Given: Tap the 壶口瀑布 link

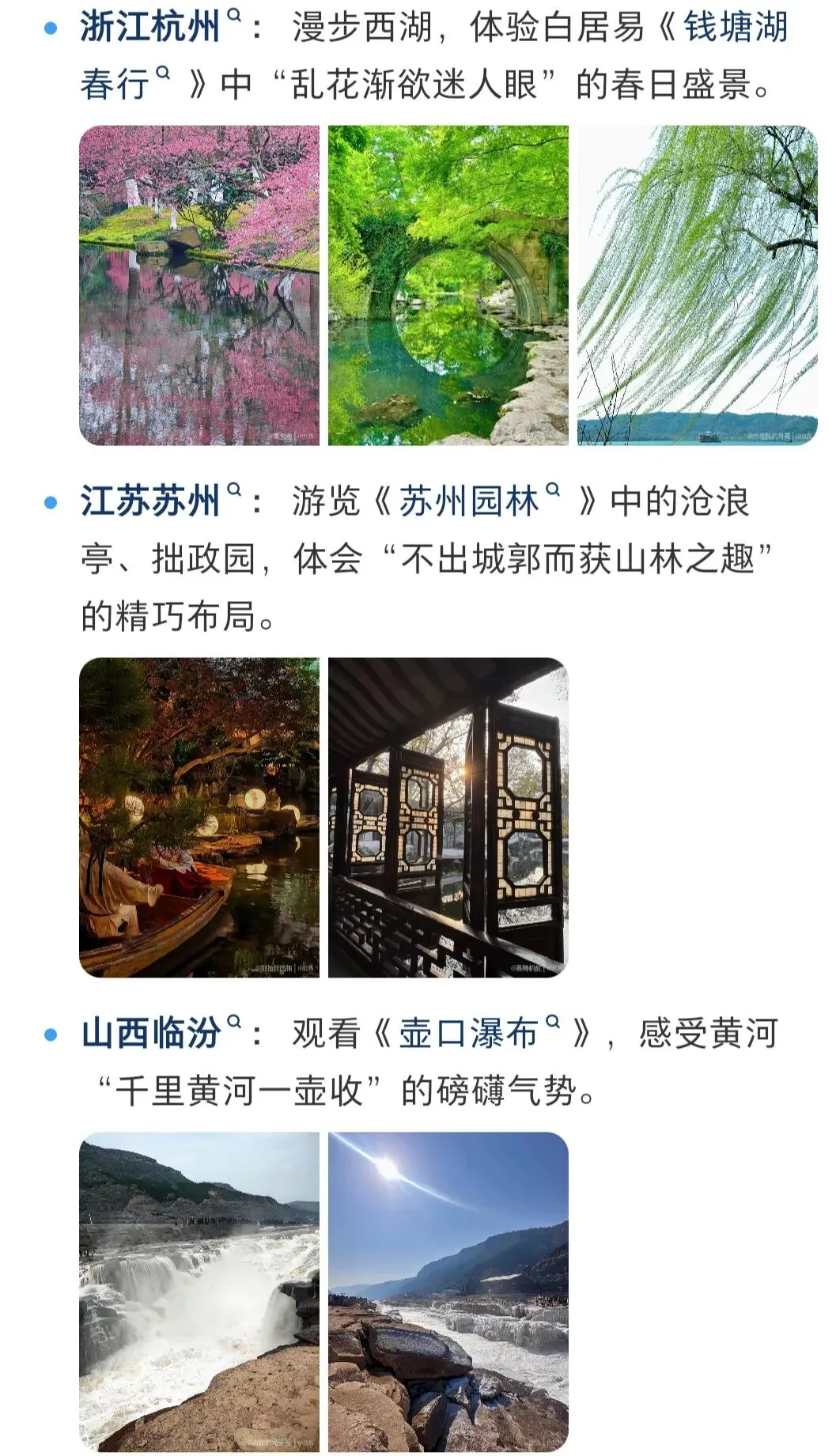Looking at the screenshot, I should coord(479,1033).
